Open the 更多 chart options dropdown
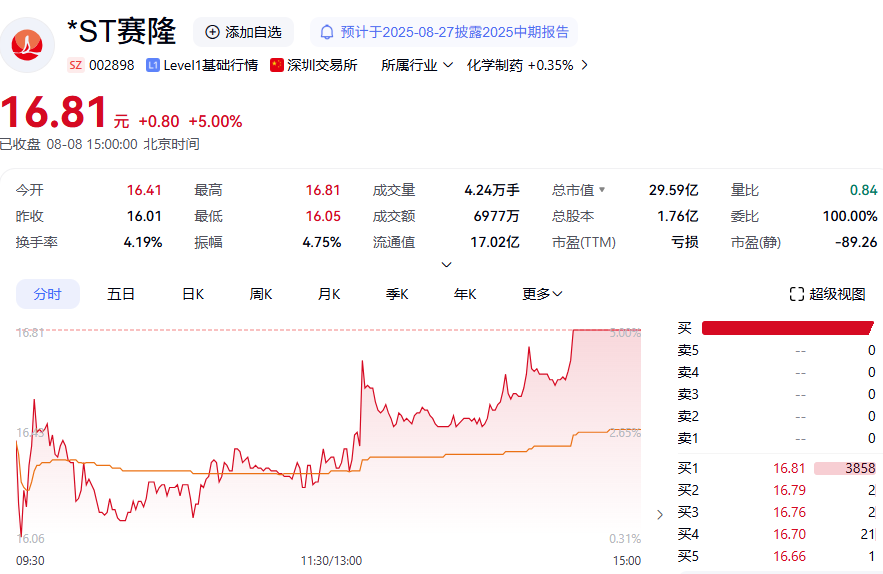883x574 pixels. [x=542, y=294]
